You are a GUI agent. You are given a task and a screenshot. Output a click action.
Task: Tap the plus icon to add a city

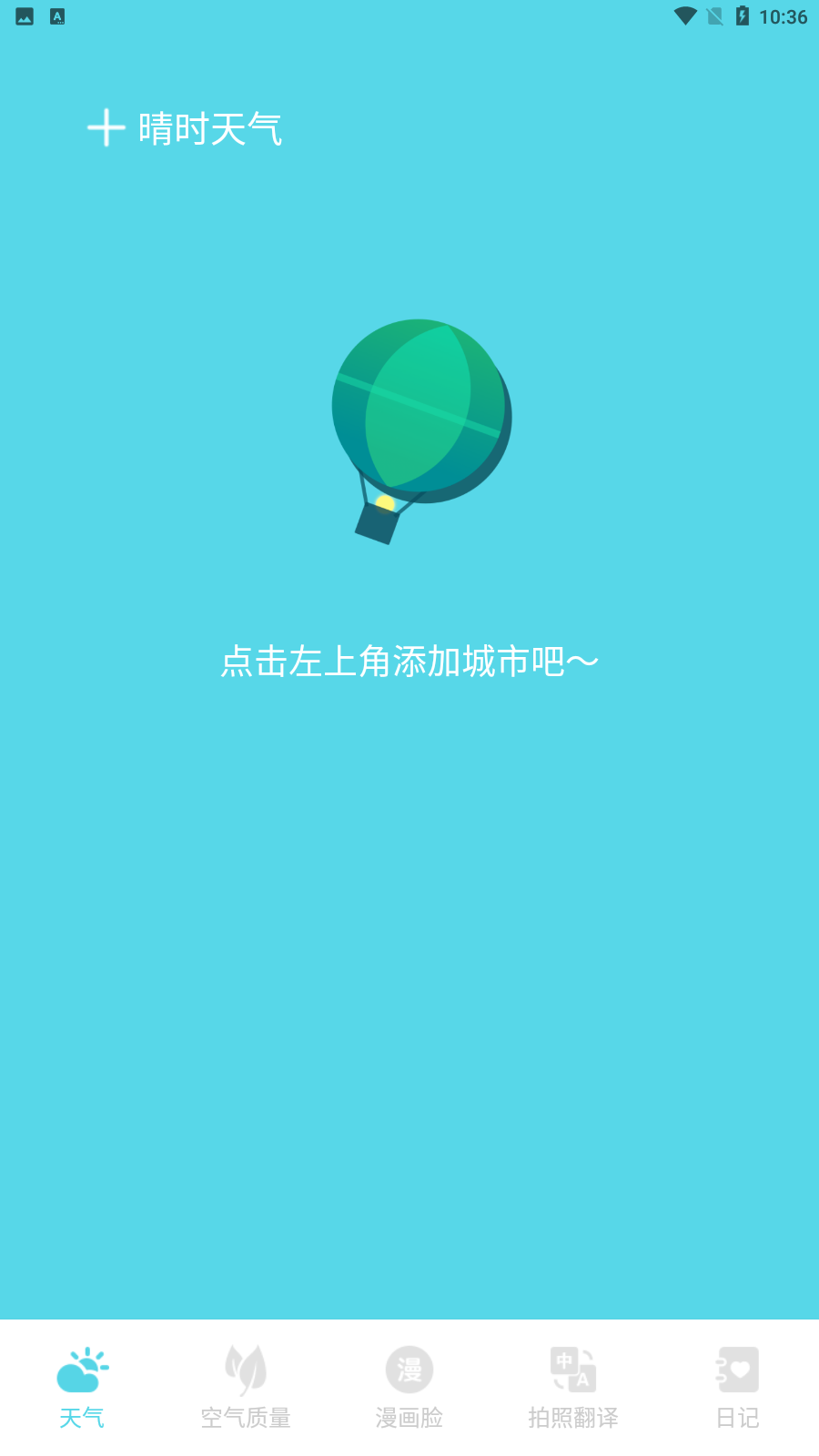(106, 128)
